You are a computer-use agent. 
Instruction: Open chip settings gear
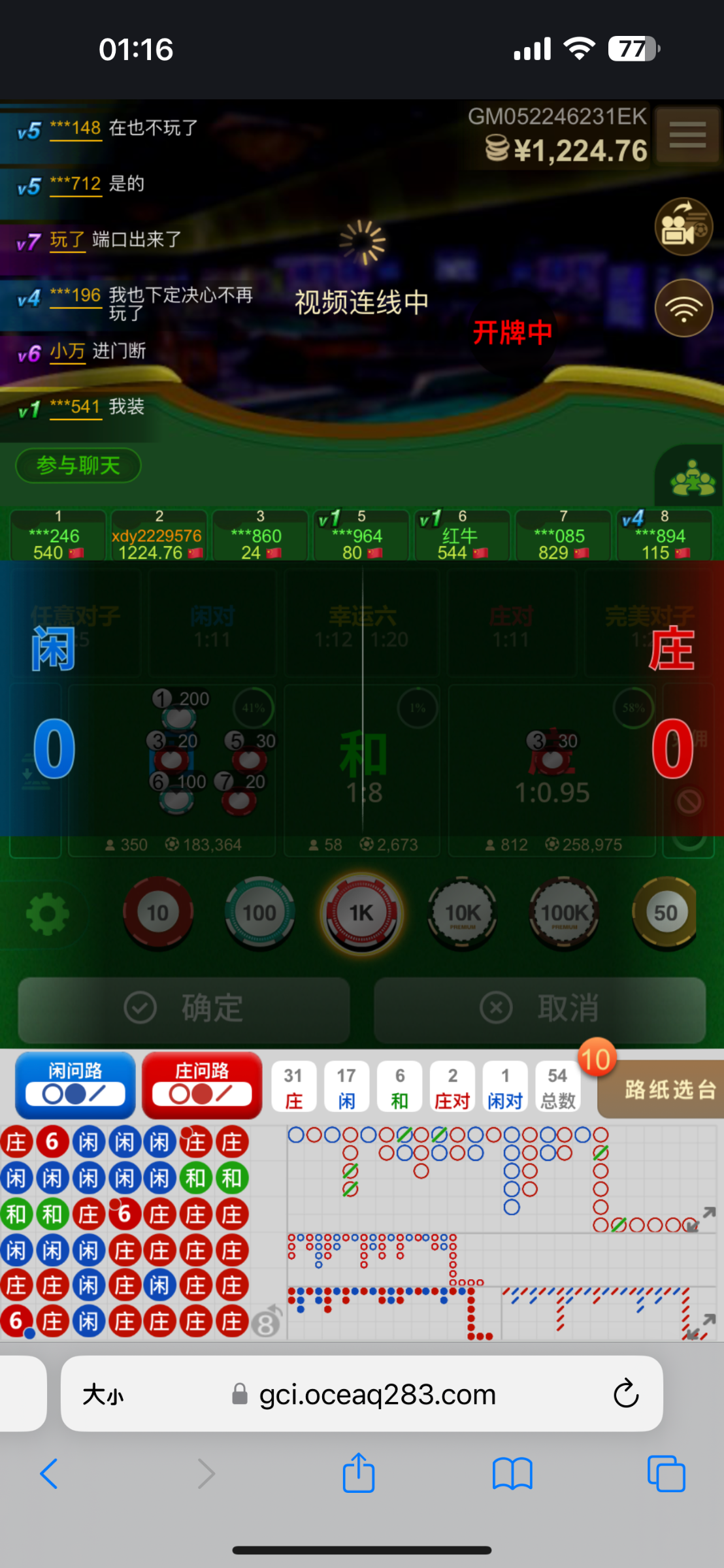point(48,913)
